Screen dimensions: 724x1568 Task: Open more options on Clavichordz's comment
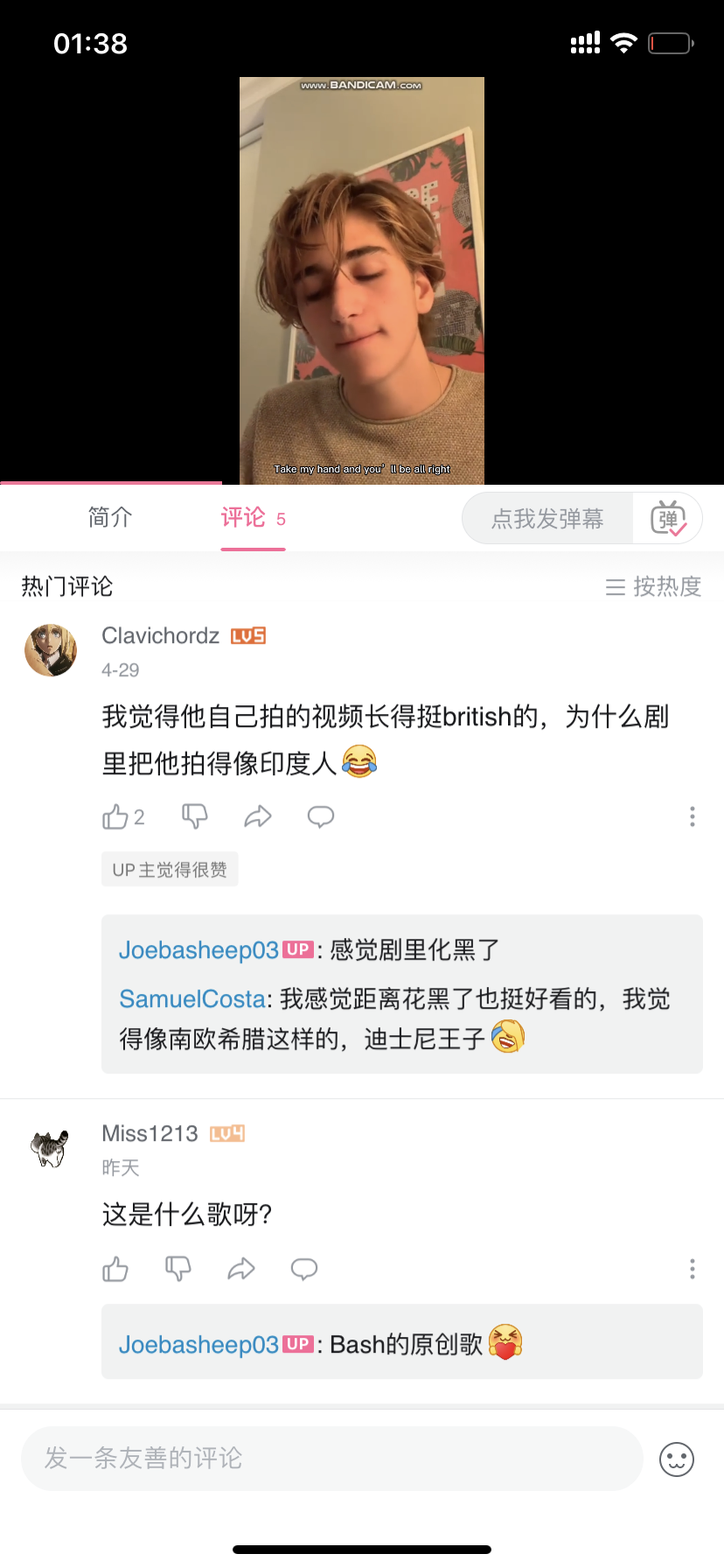pos(692,817)
